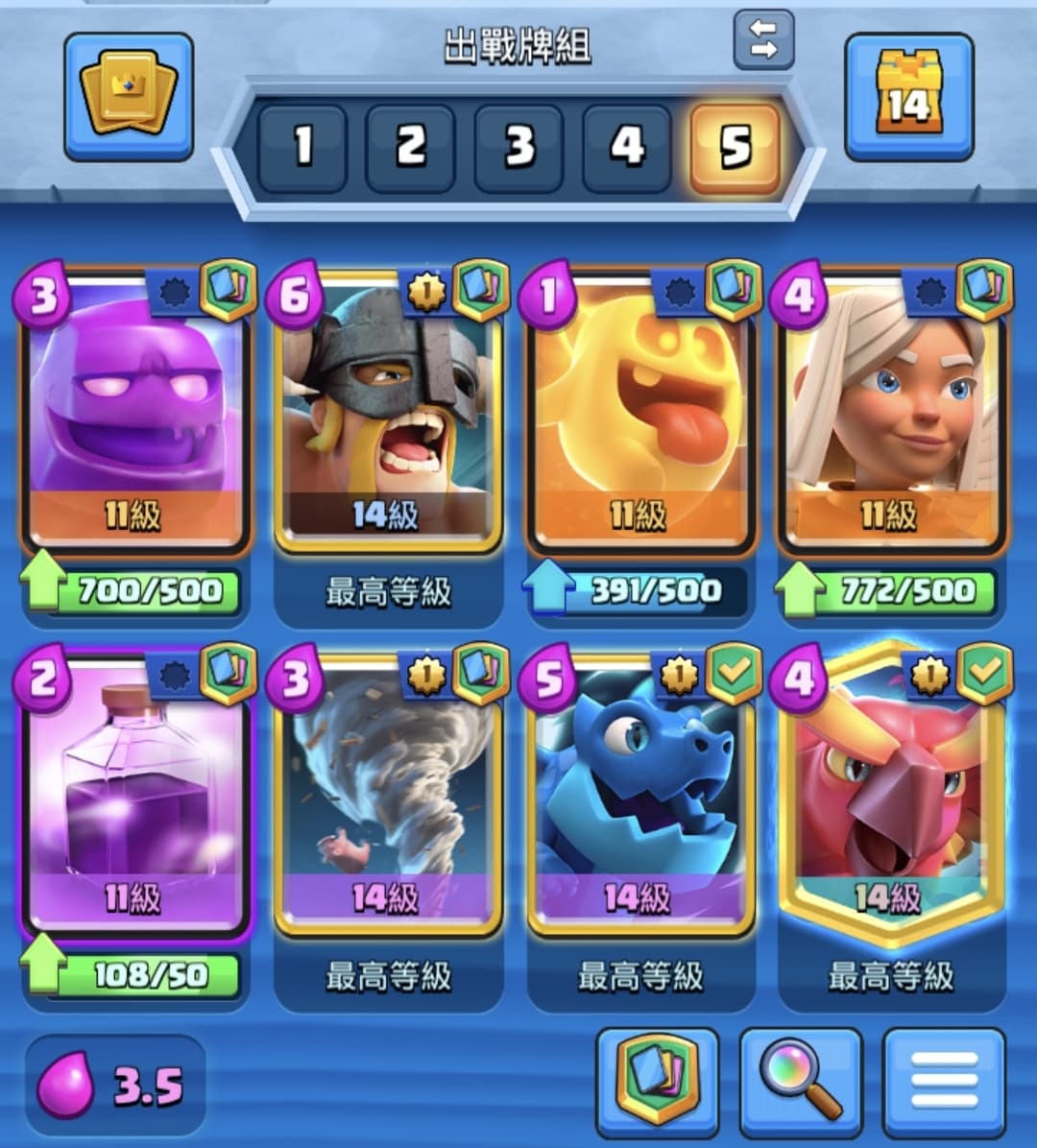Select battle deck 5
This screenshot has width=1037, height=1148.
coord(736,148)
